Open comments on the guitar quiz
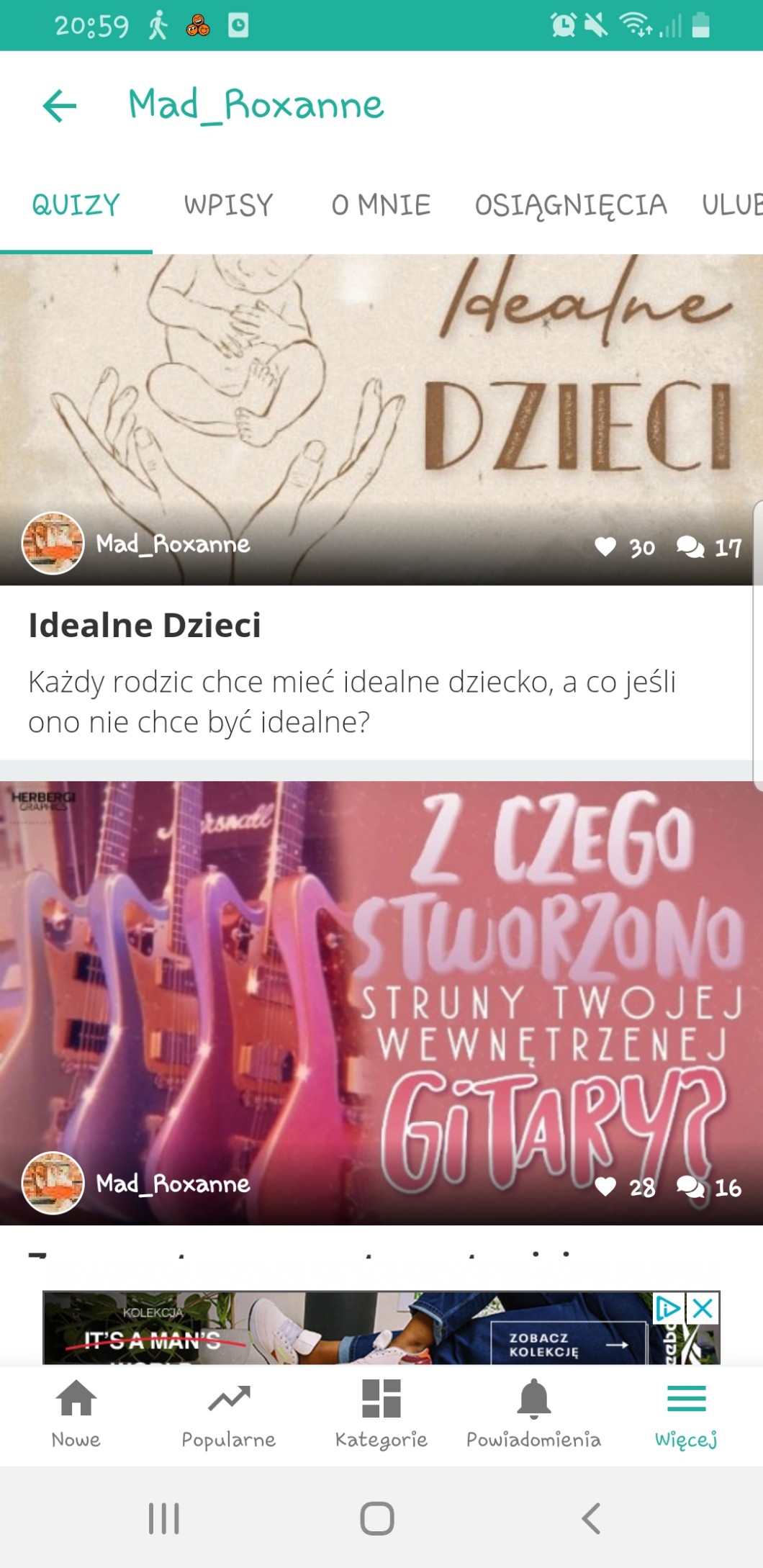763x1568 pixels. [x=690, y=1186]
